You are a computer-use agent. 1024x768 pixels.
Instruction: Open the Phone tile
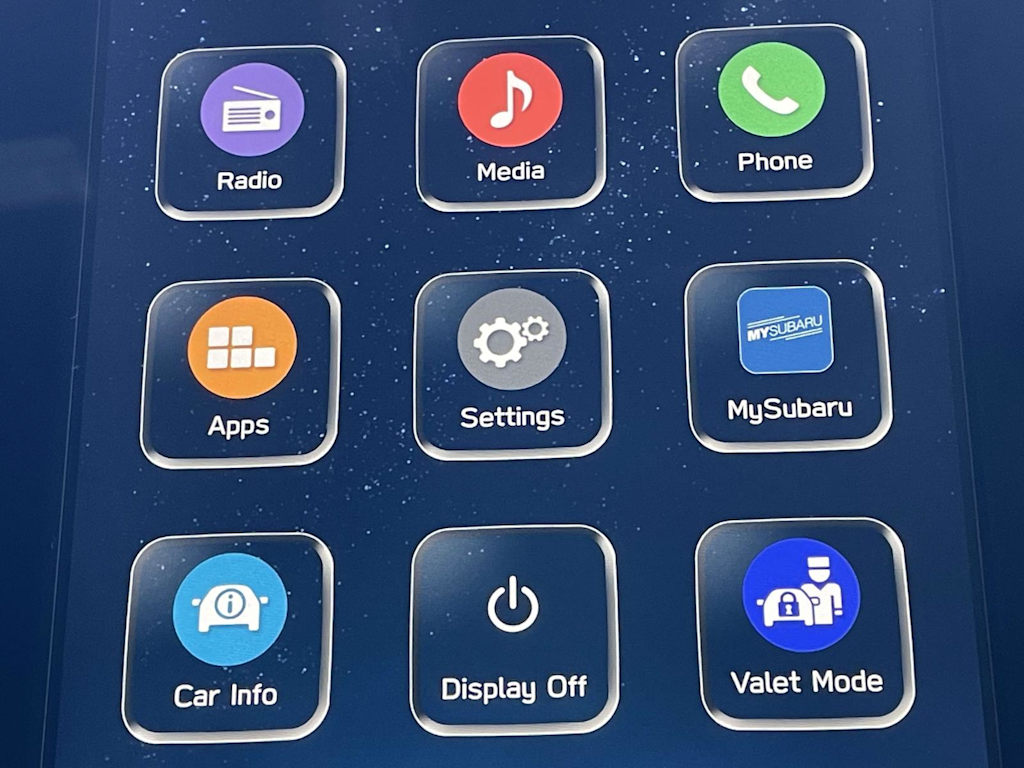pos(772,111)
